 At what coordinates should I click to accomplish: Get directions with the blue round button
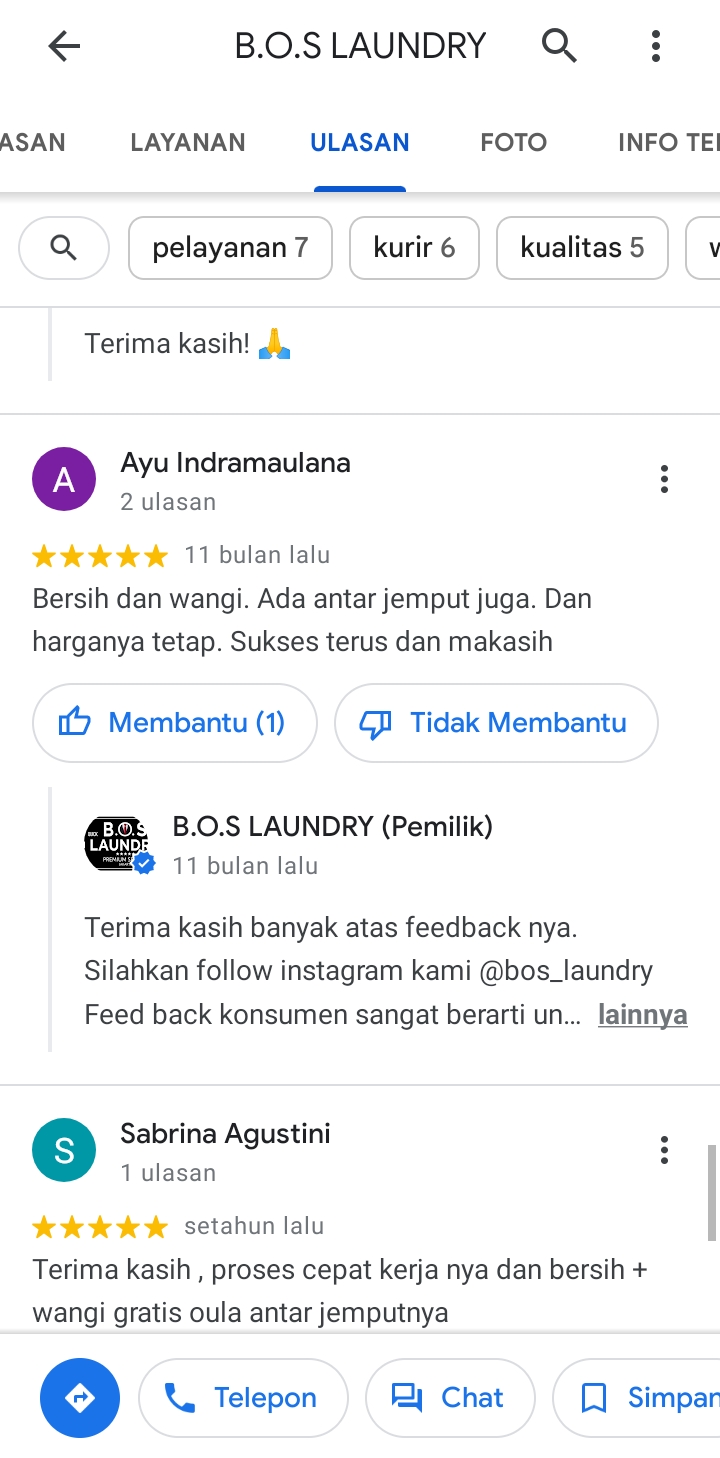point(80,1398)
